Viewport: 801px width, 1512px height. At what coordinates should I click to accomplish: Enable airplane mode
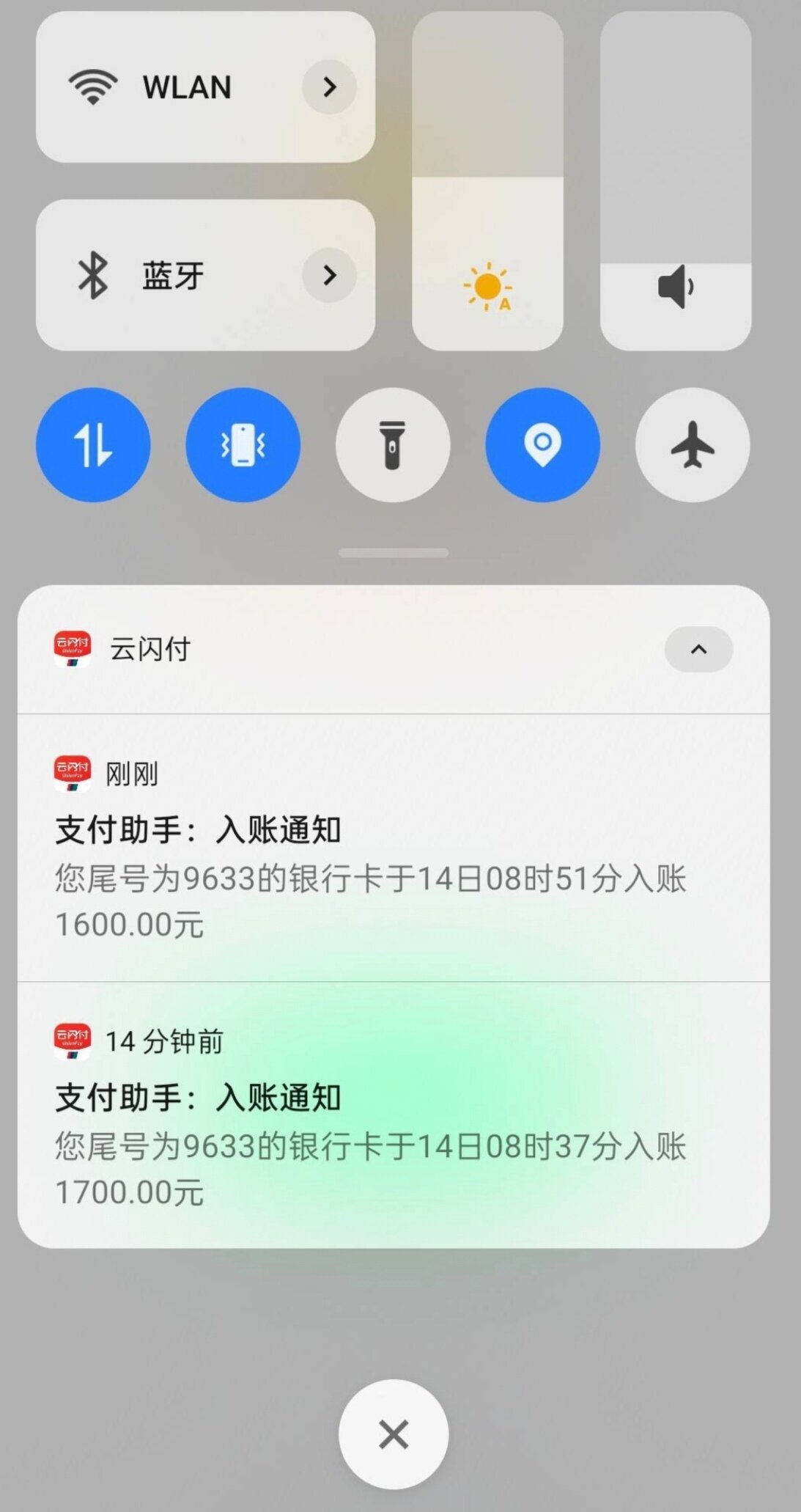(x=693, y=445)
